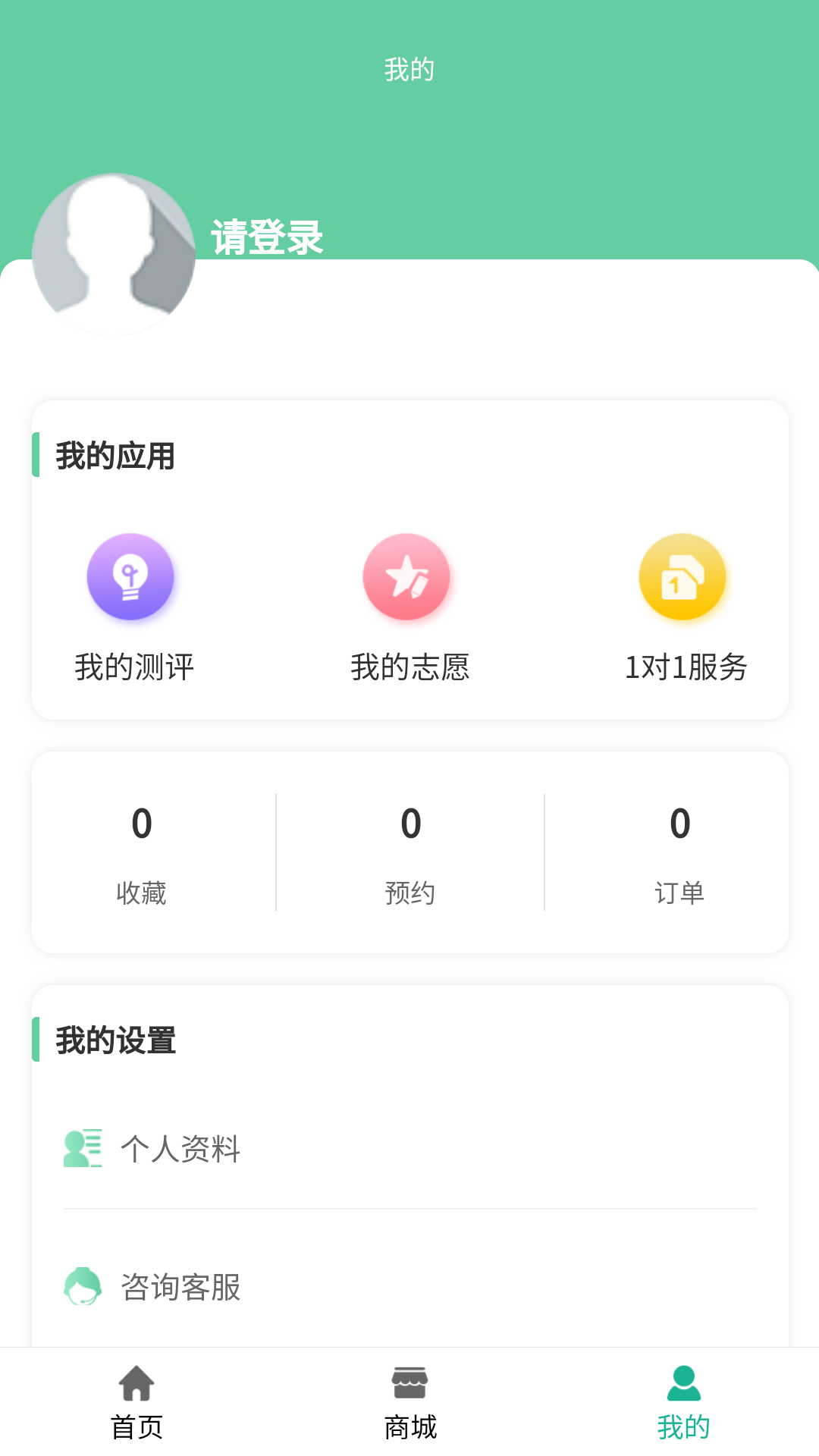Select the 我的志愿 pink star icon

click(x=407, y=576)
